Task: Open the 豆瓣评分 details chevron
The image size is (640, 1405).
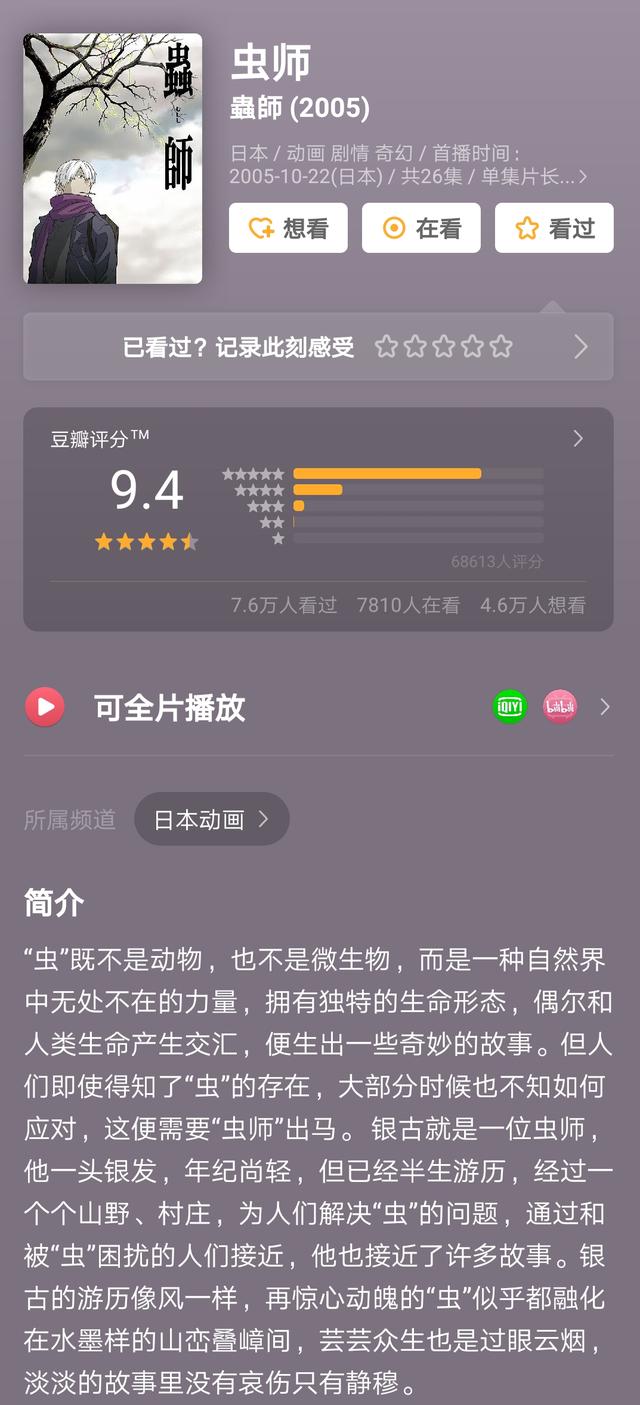Action: (x=578, y=438)
